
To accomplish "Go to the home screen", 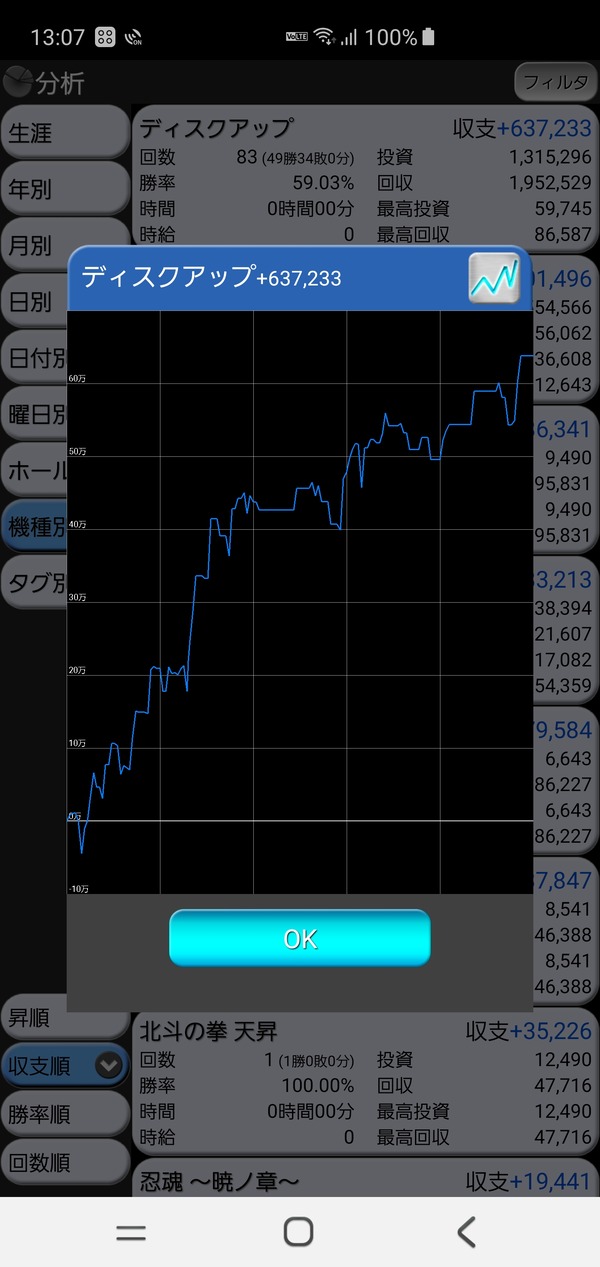I will tap(299, 1232).
